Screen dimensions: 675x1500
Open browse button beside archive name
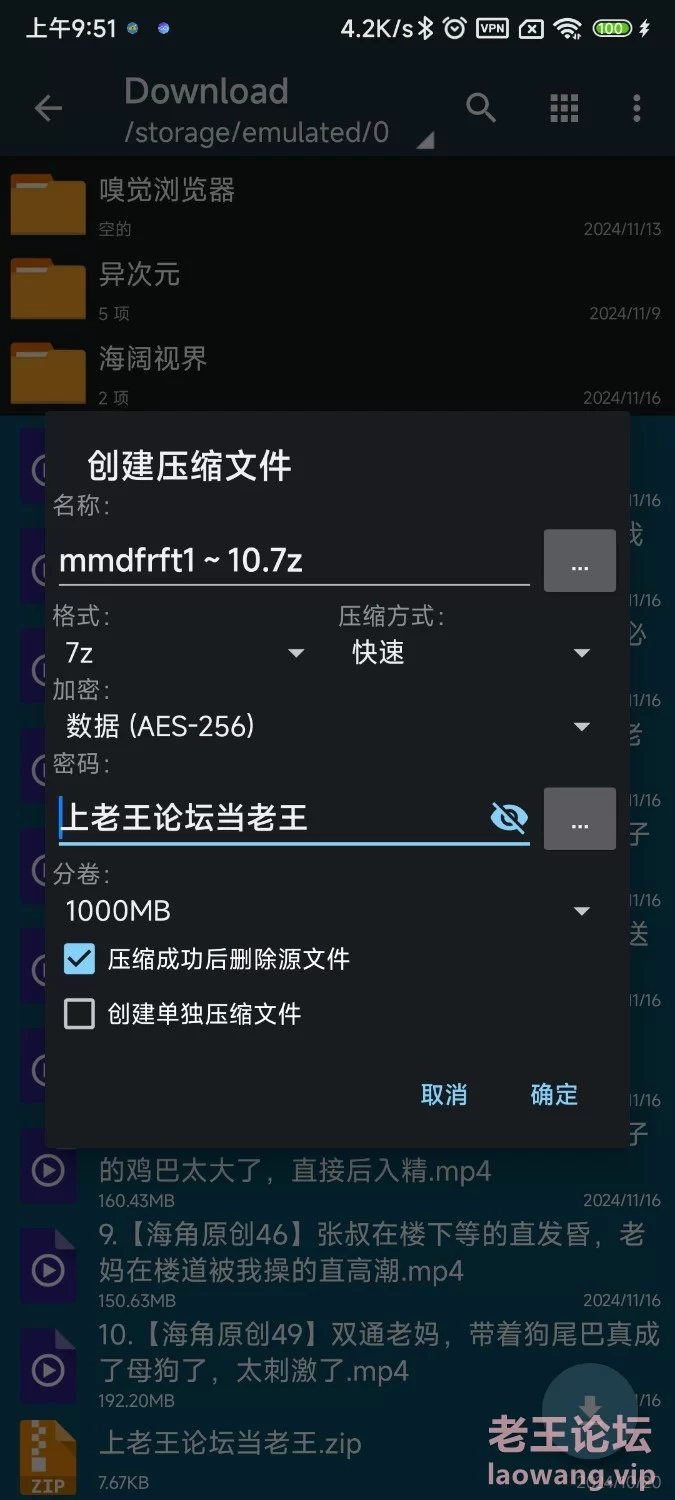[579, 561]
